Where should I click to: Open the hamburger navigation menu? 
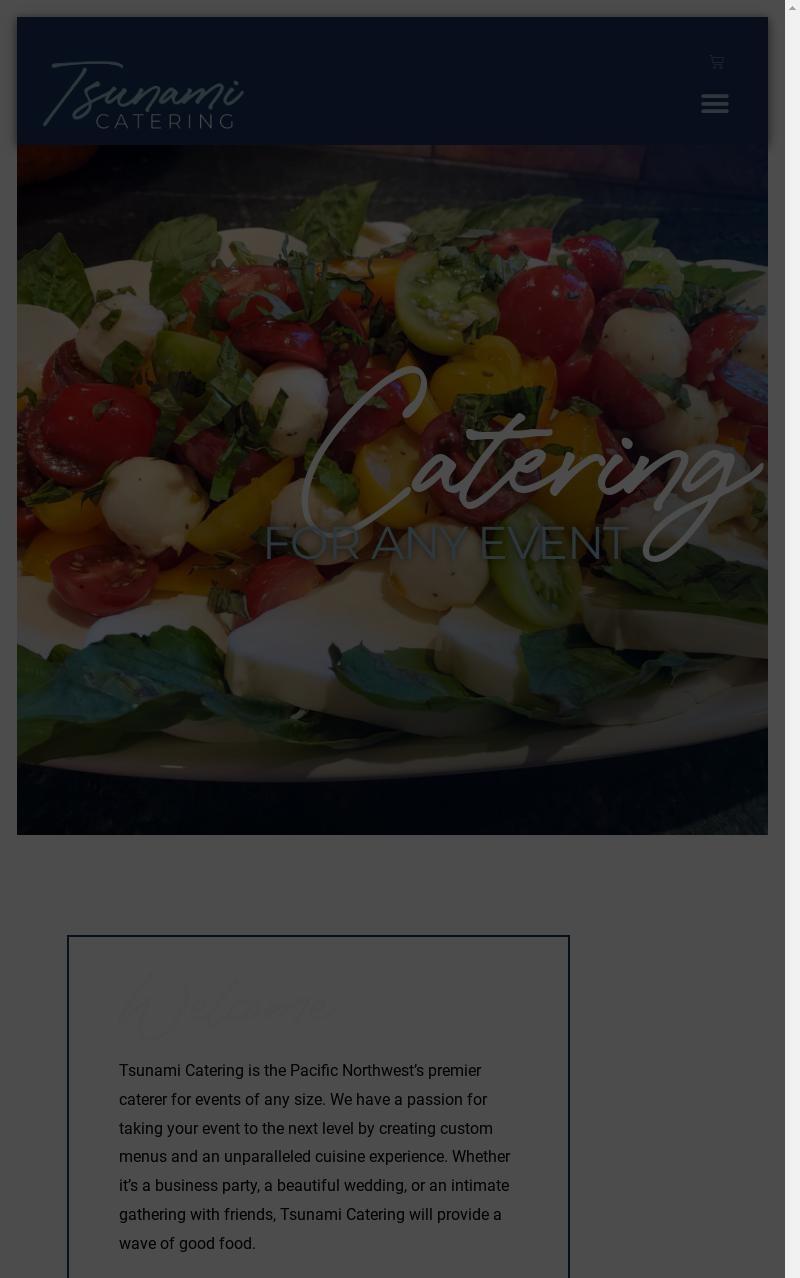[x=714, y=103]
